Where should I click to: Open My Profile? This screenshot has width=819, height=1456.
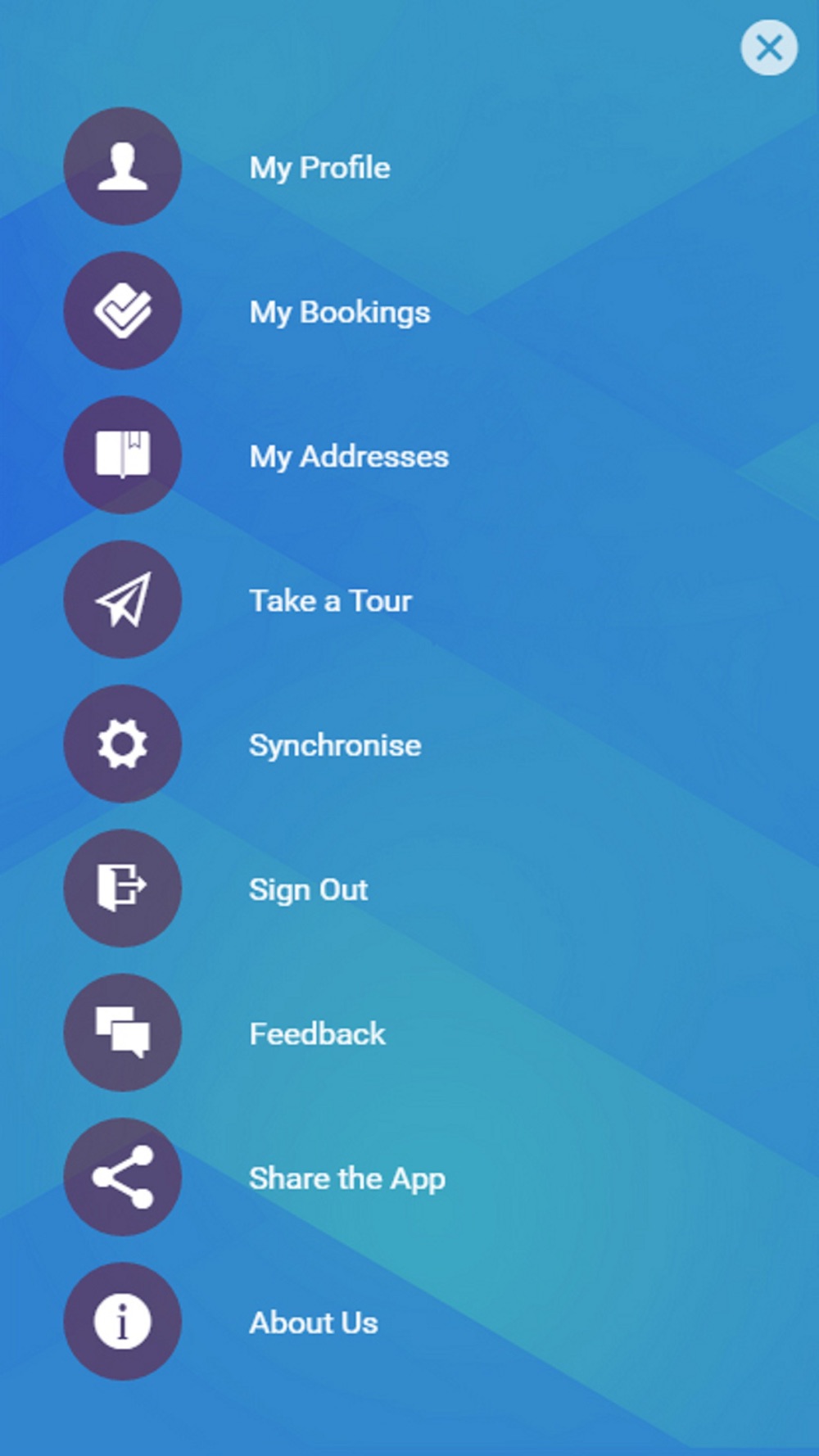tap(319, 167)
